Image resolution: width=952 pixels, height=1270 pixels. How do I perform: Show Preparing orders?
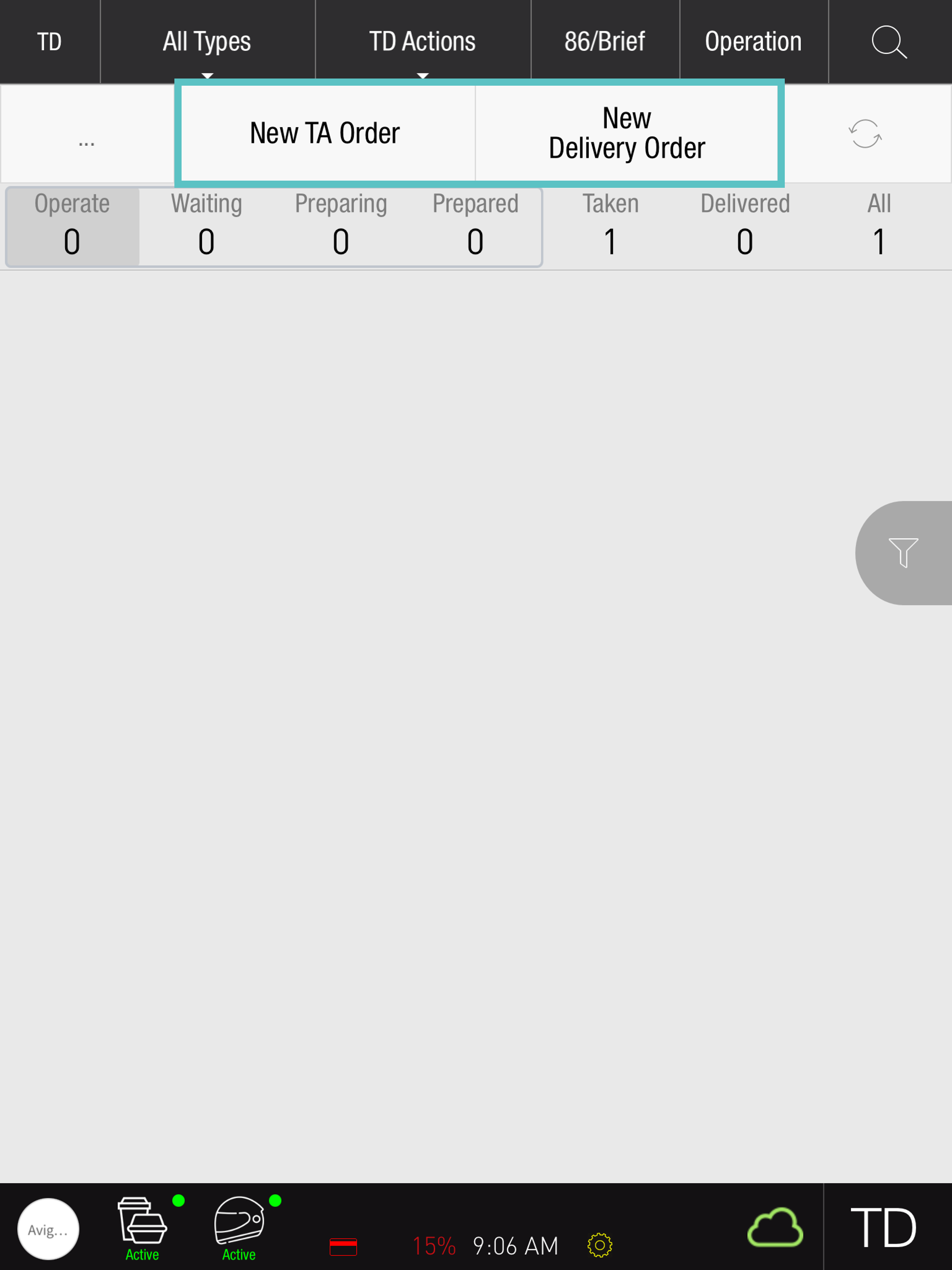pyautogui.click(x=341, y=227)
